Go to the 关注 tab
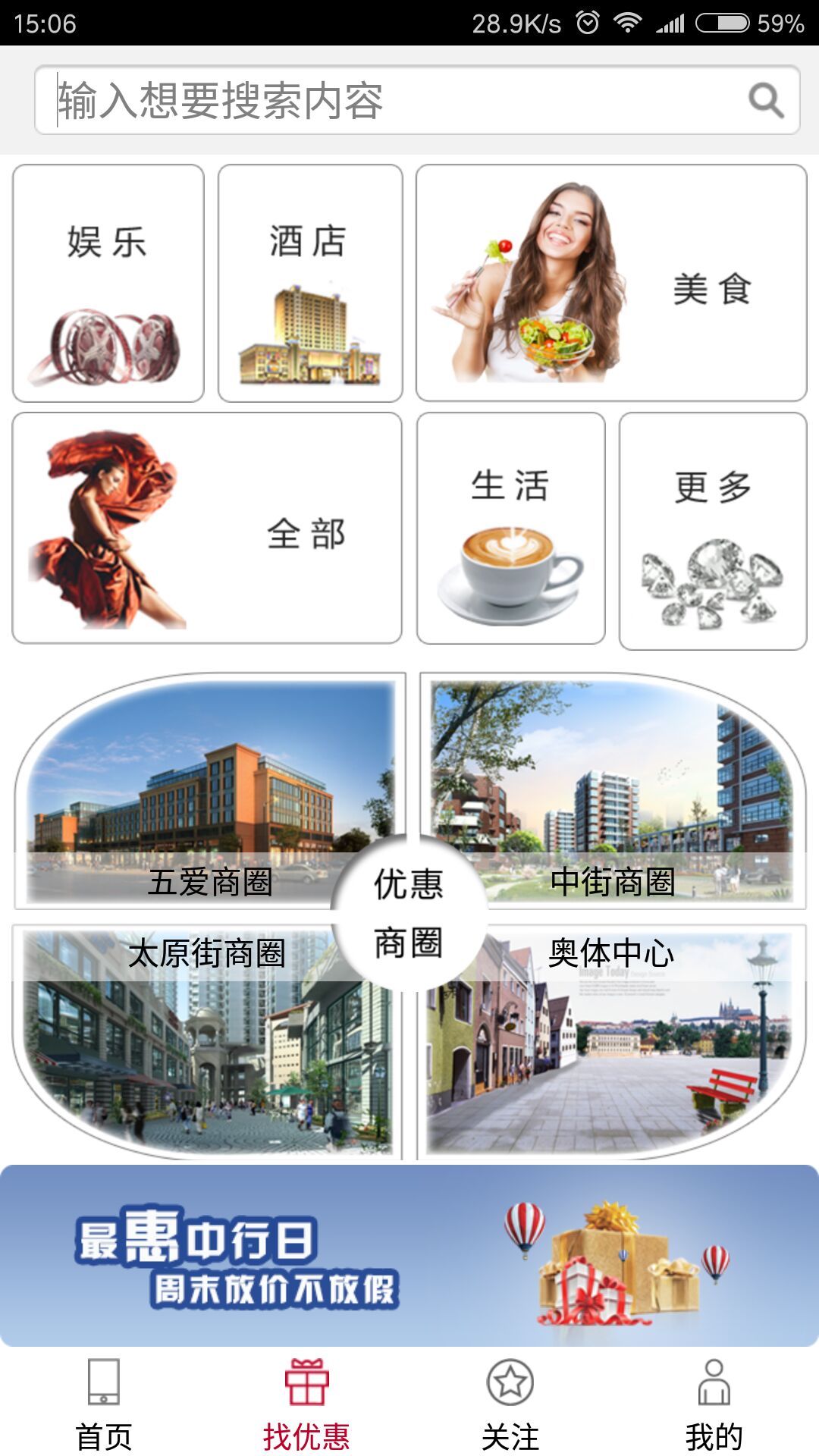Image resolution: width=819 pixels, height=1456 pixels. coord(510,1403)
